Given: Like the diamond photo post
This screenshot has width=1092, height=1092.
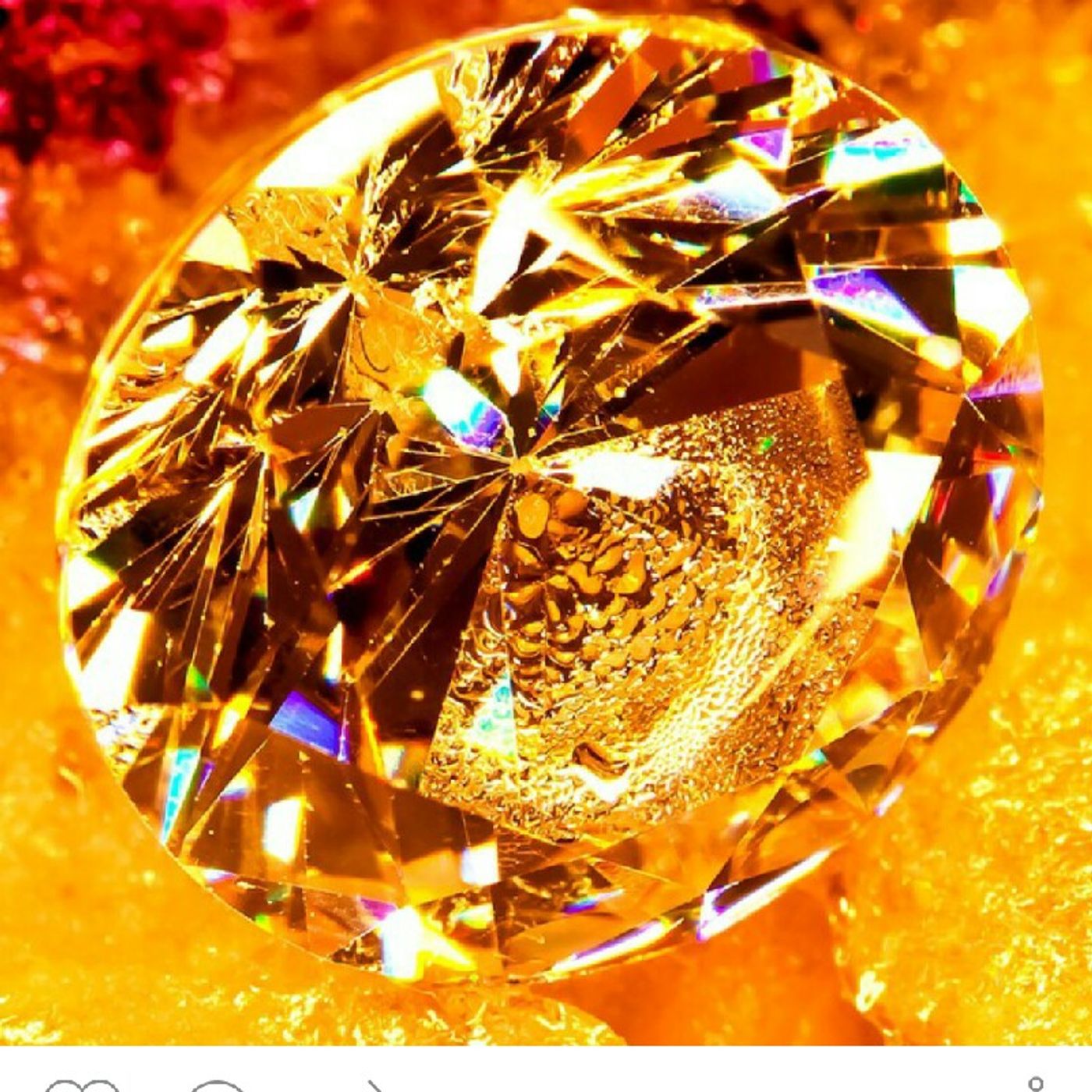Looking at the screenshot, I should click(82, 1087).
